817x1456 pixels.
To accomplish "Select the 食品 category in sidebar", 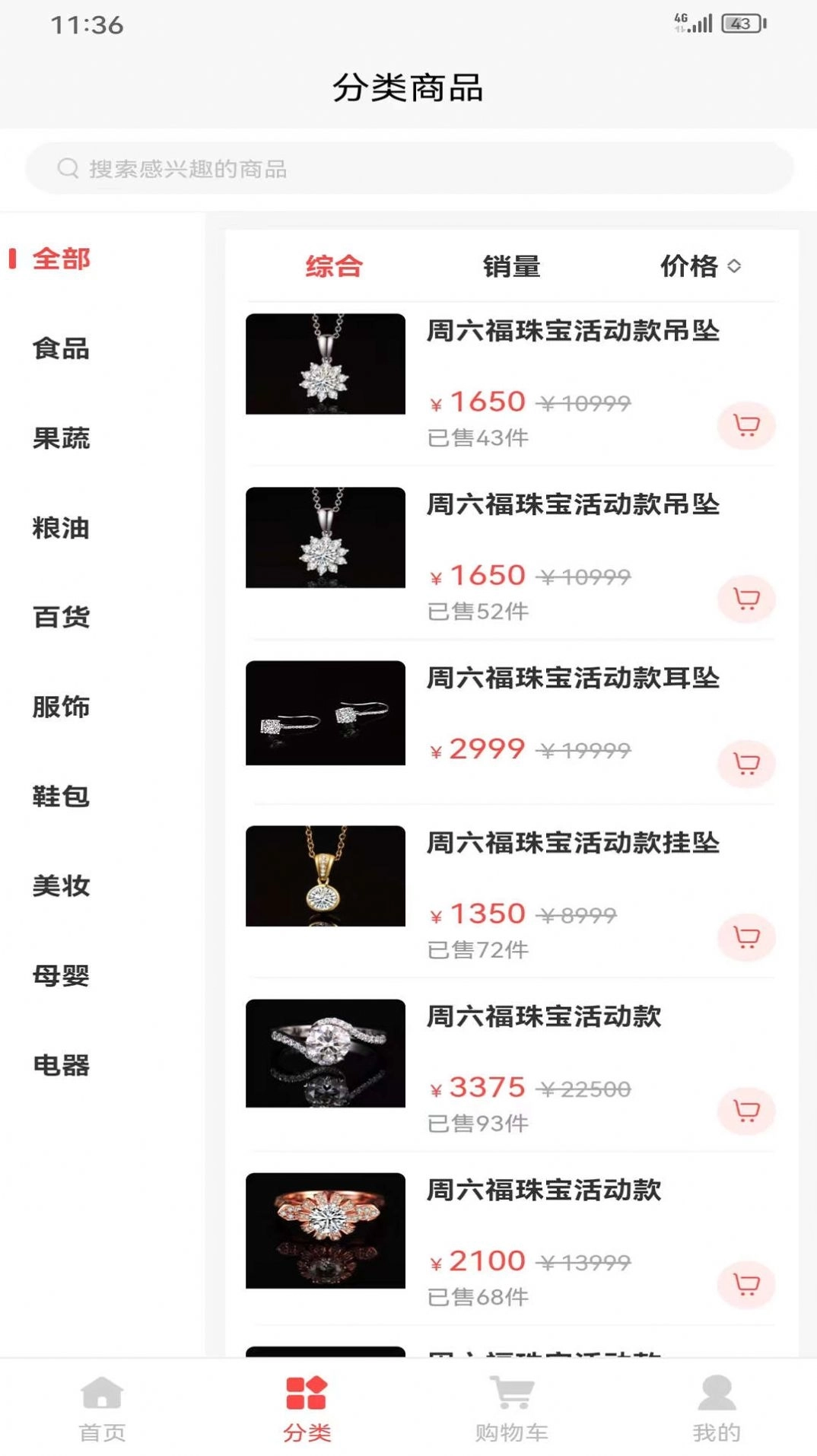I will (59, 350).
